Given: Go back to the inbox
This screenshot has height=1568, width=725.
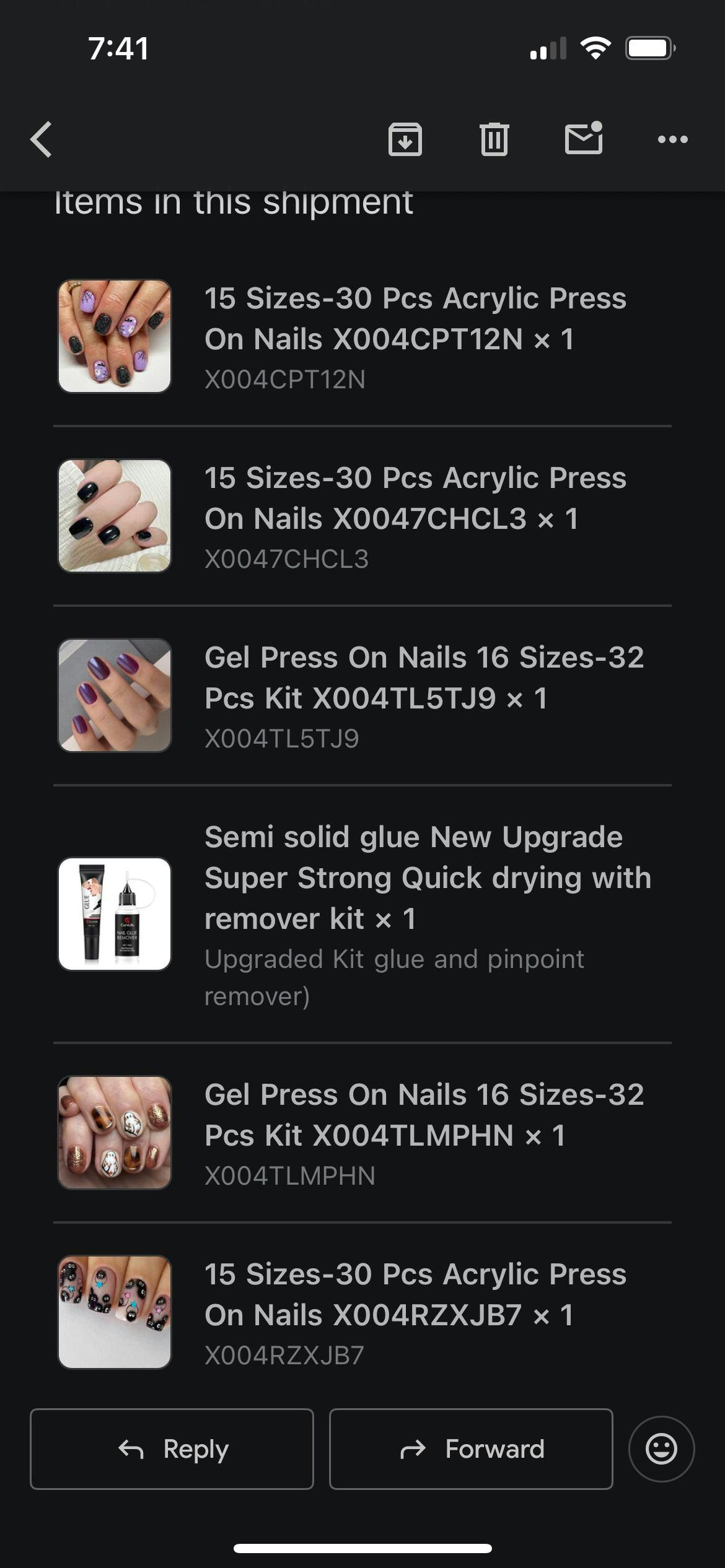Looking at the screenshot, I should [x=41, y=139].
